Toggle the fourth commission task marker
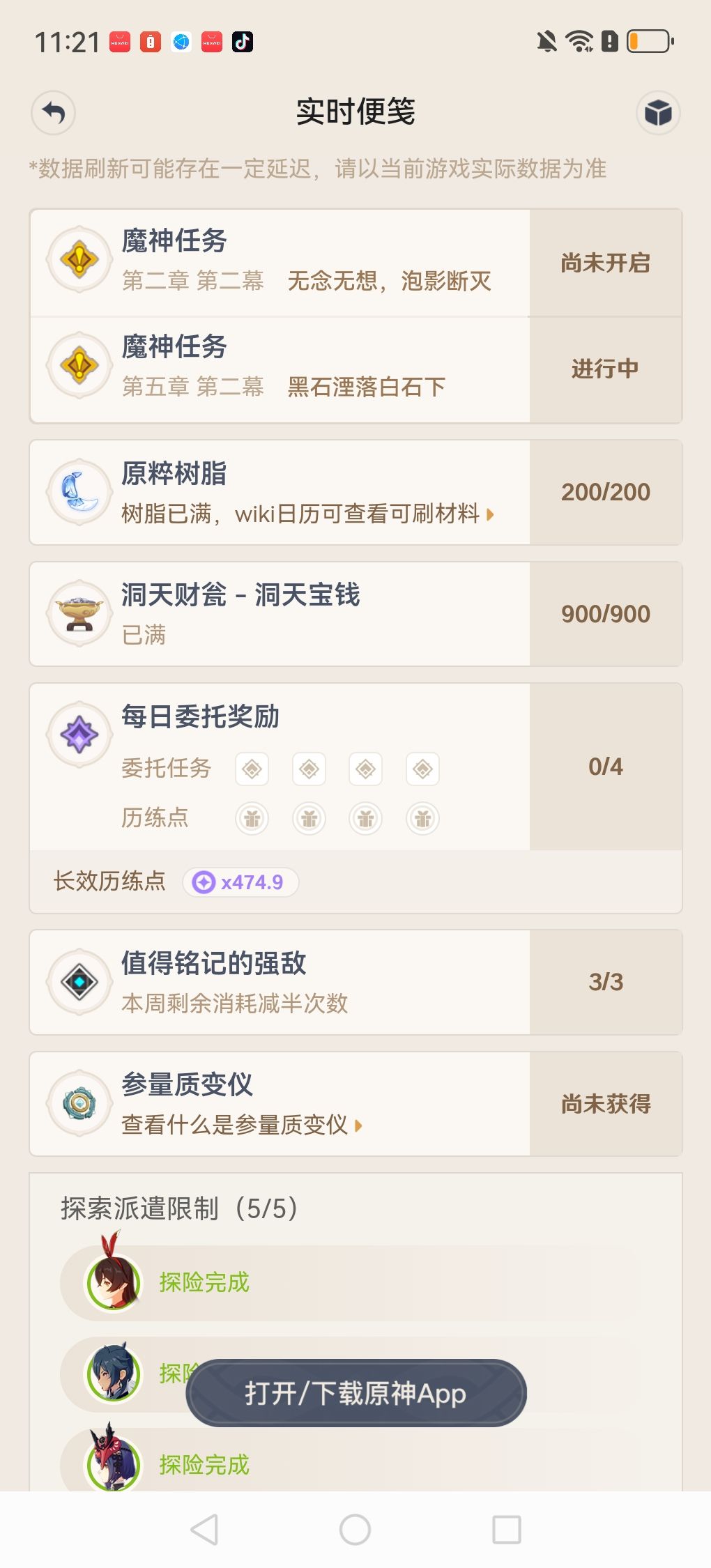711x1568 pixels. 422,769
